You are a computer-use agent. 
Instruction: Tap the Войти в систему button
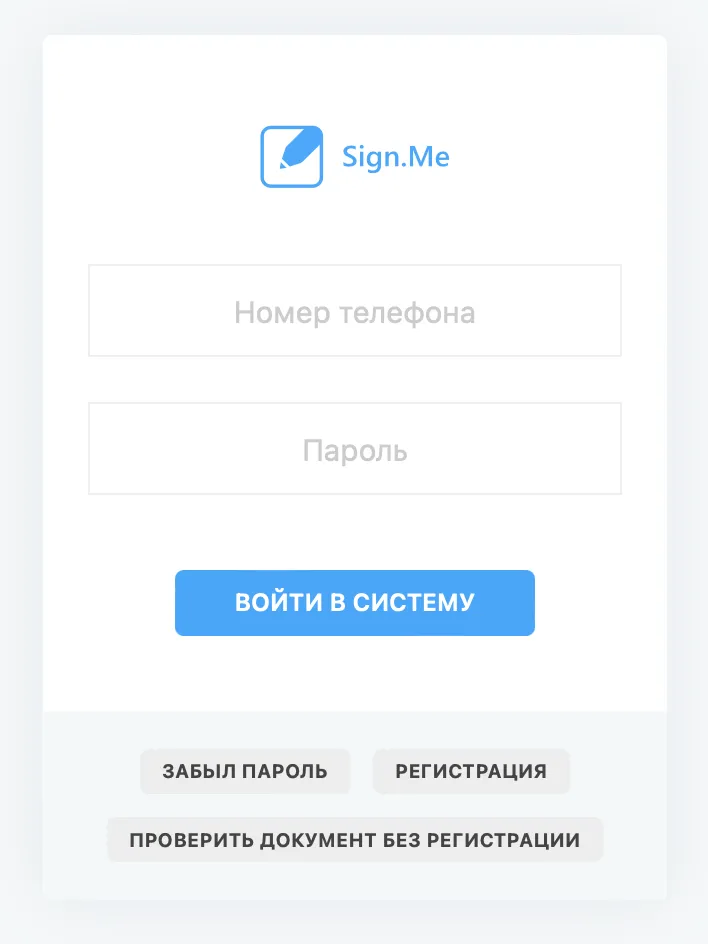pyautogui.click(x=354, y=603)
